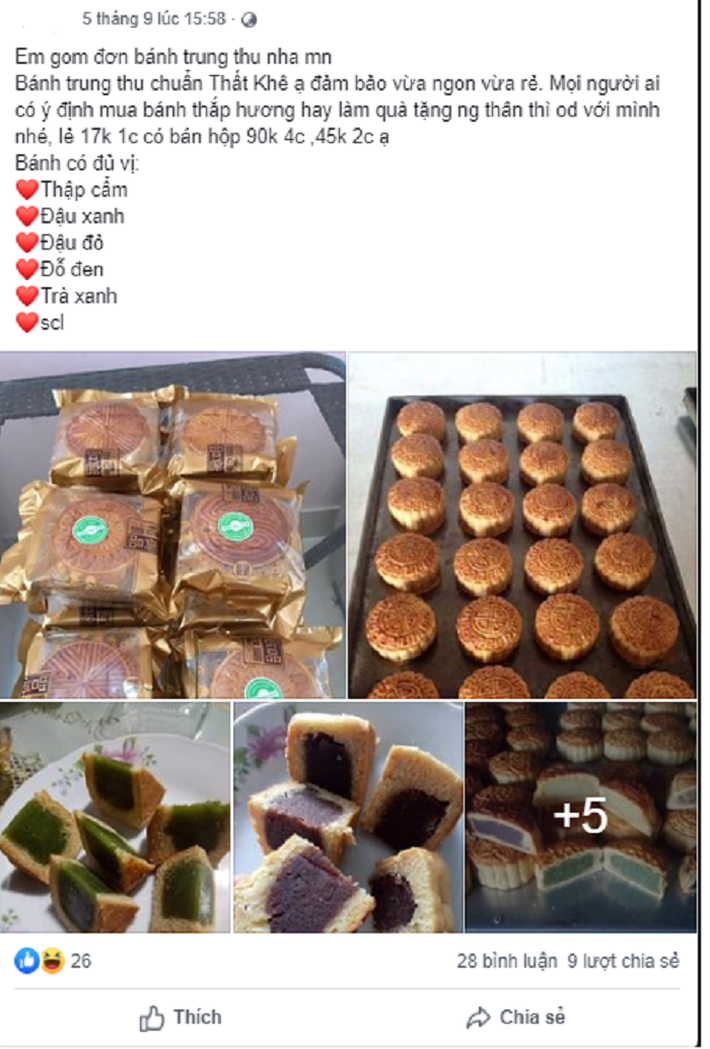Open the green filling mooncake photo
The image size is (710, 1049).
point(114,817)
